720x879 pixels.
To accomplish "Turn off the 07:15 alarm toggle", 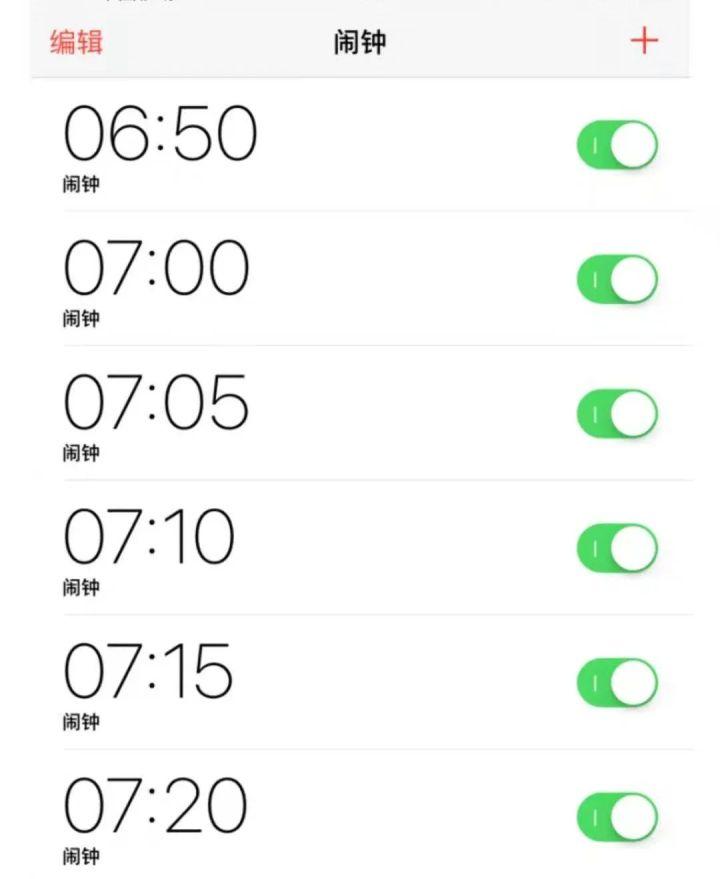I will (617, 683).
